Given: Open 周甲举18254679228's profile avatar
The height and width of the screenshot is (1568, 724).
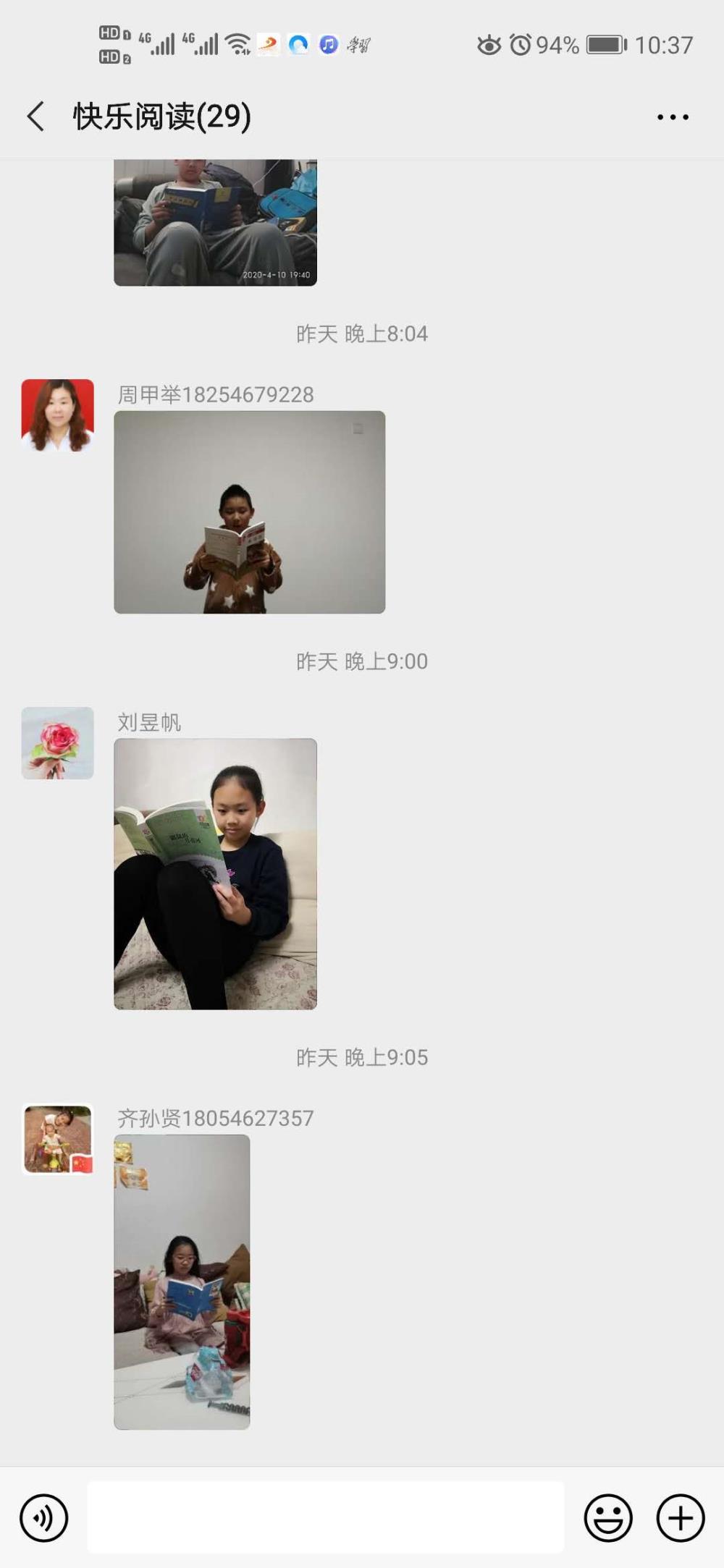Looking at the screenshot, I should 58,415.
